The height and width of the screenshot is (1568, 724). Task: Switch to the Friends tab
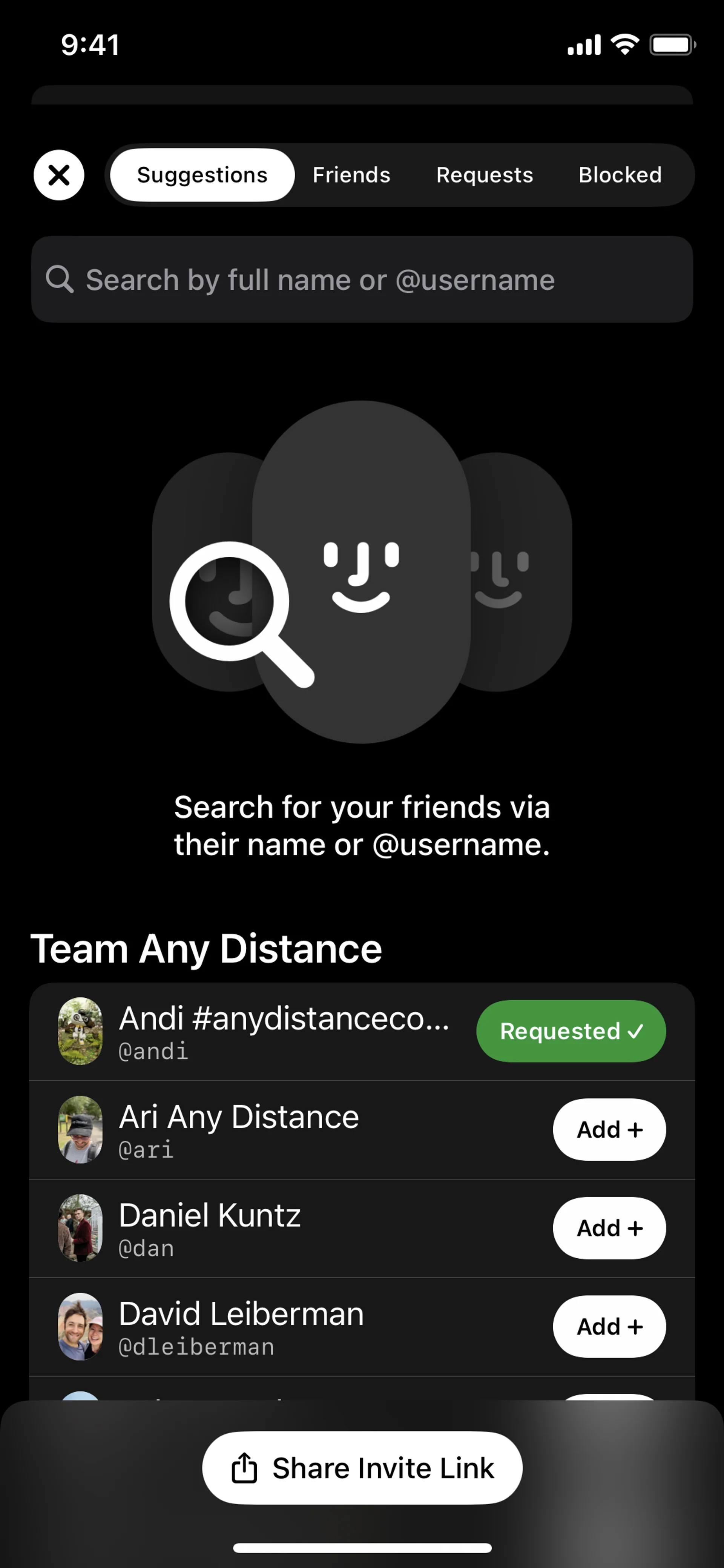[351, 175]
